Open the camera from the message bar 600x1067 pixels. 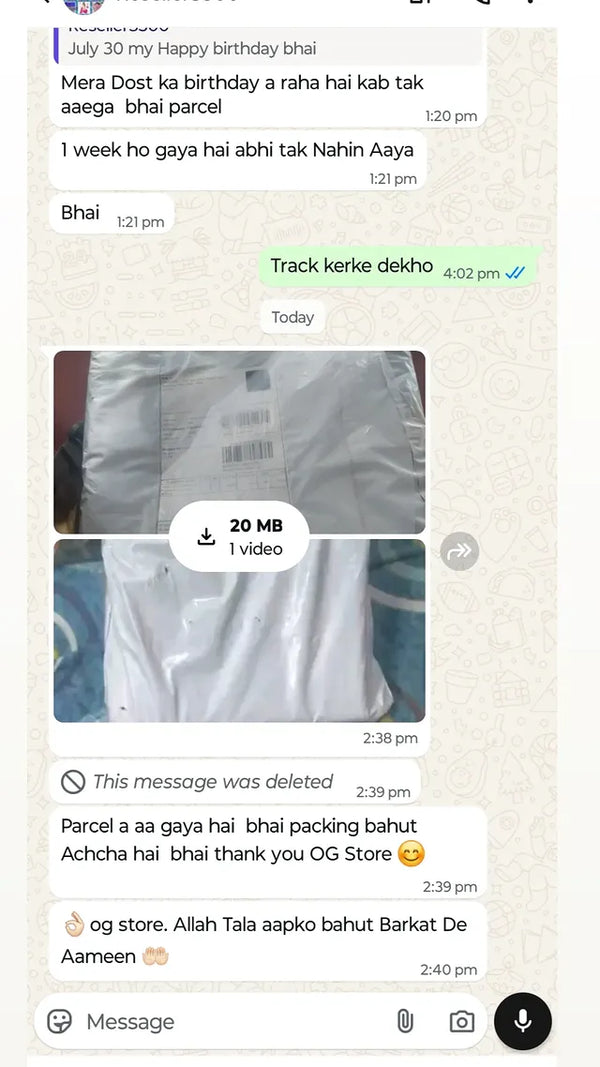coord(461,1021)
